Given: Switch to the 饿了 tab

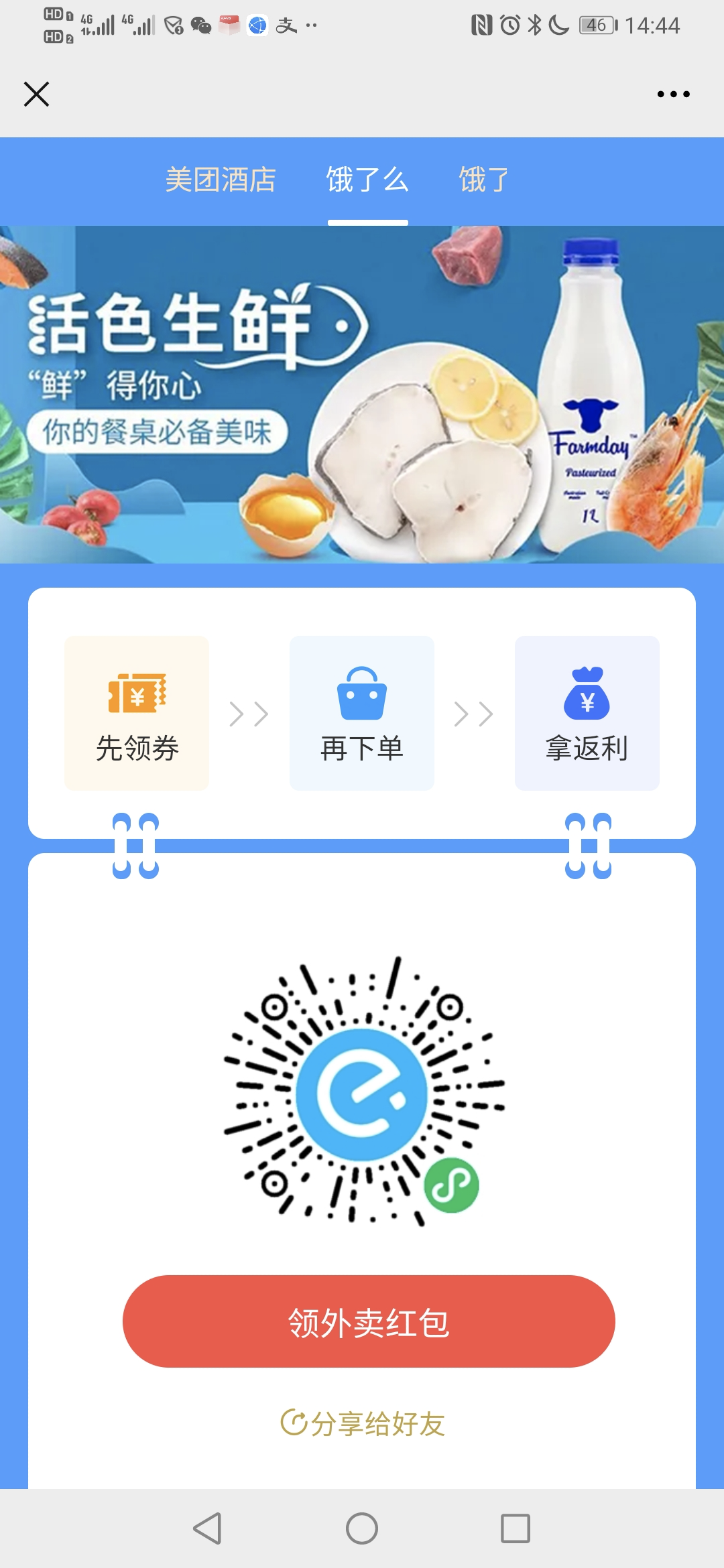Looking at the screenshot, I should [483, 180].
